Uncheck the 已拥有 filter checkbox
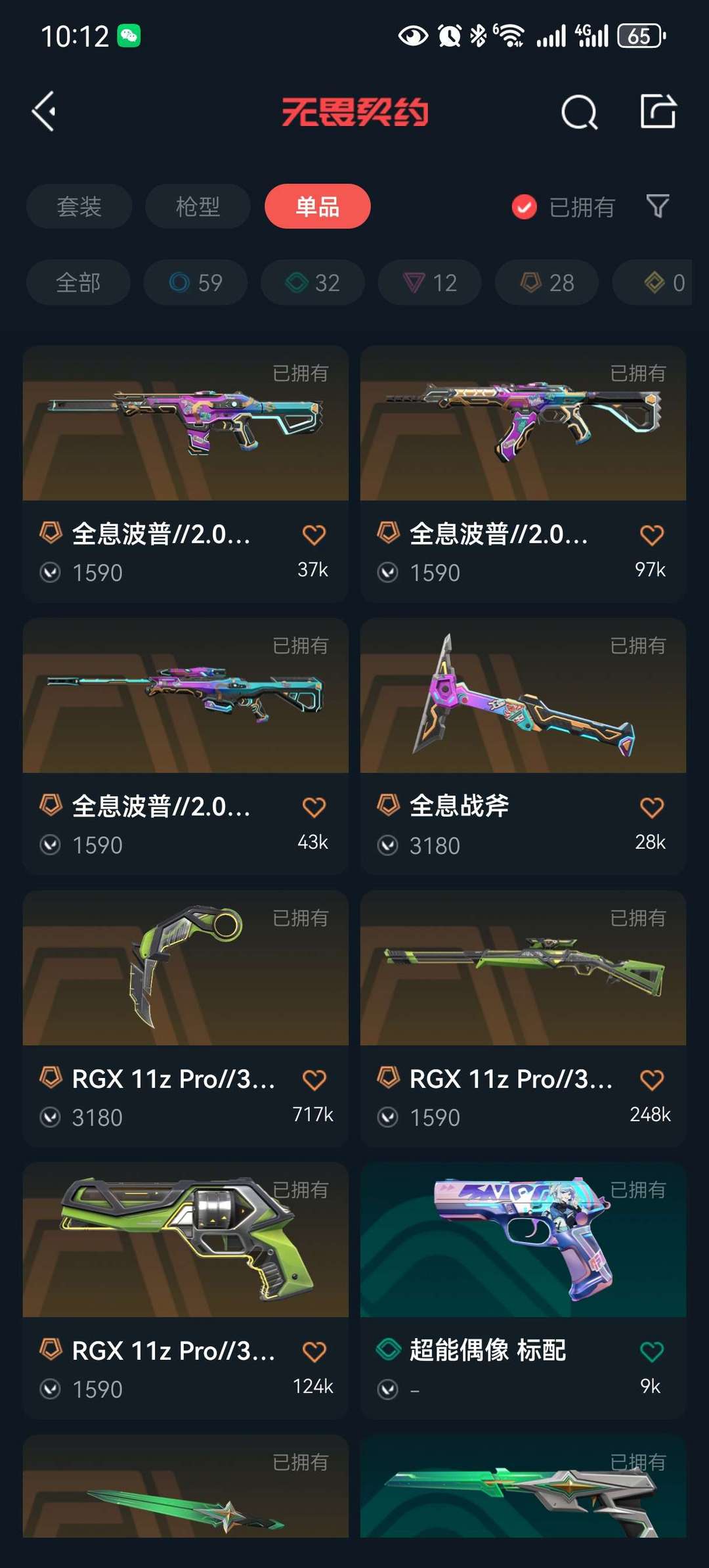Image resolution: width=709 pixels, height=1568 pixels. (524, 207)
